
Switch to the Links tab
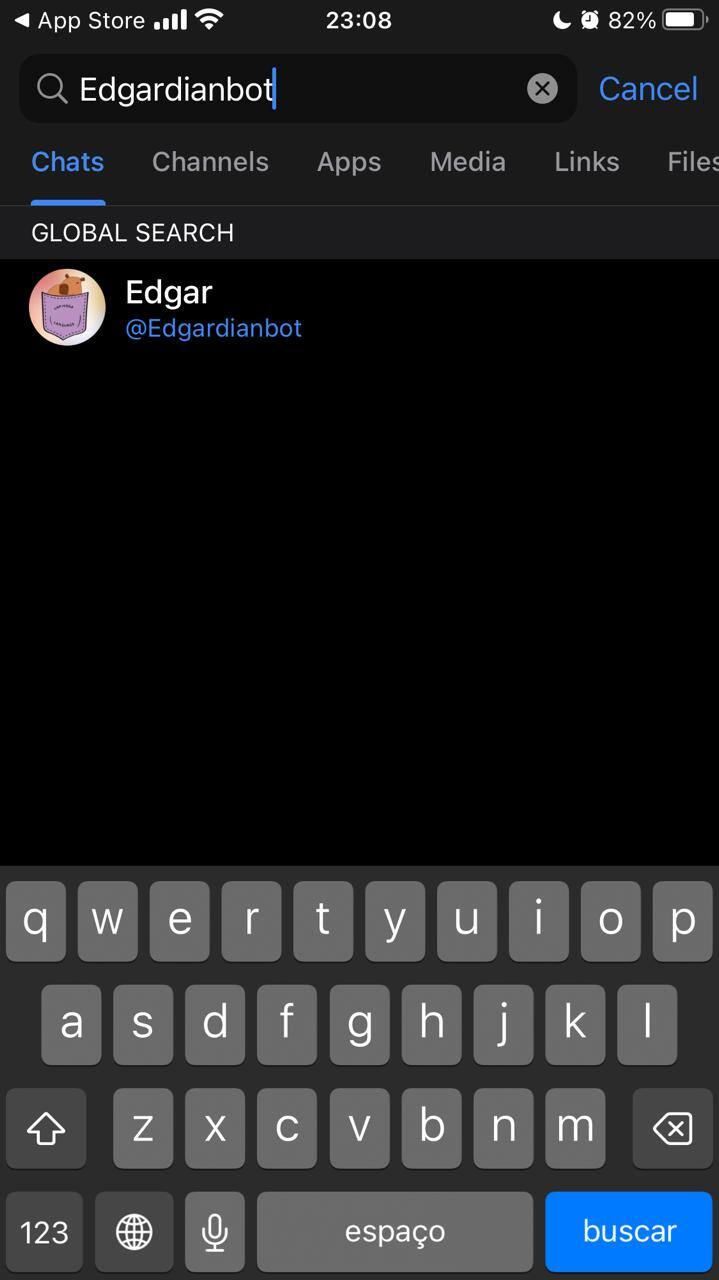point(587,162)
